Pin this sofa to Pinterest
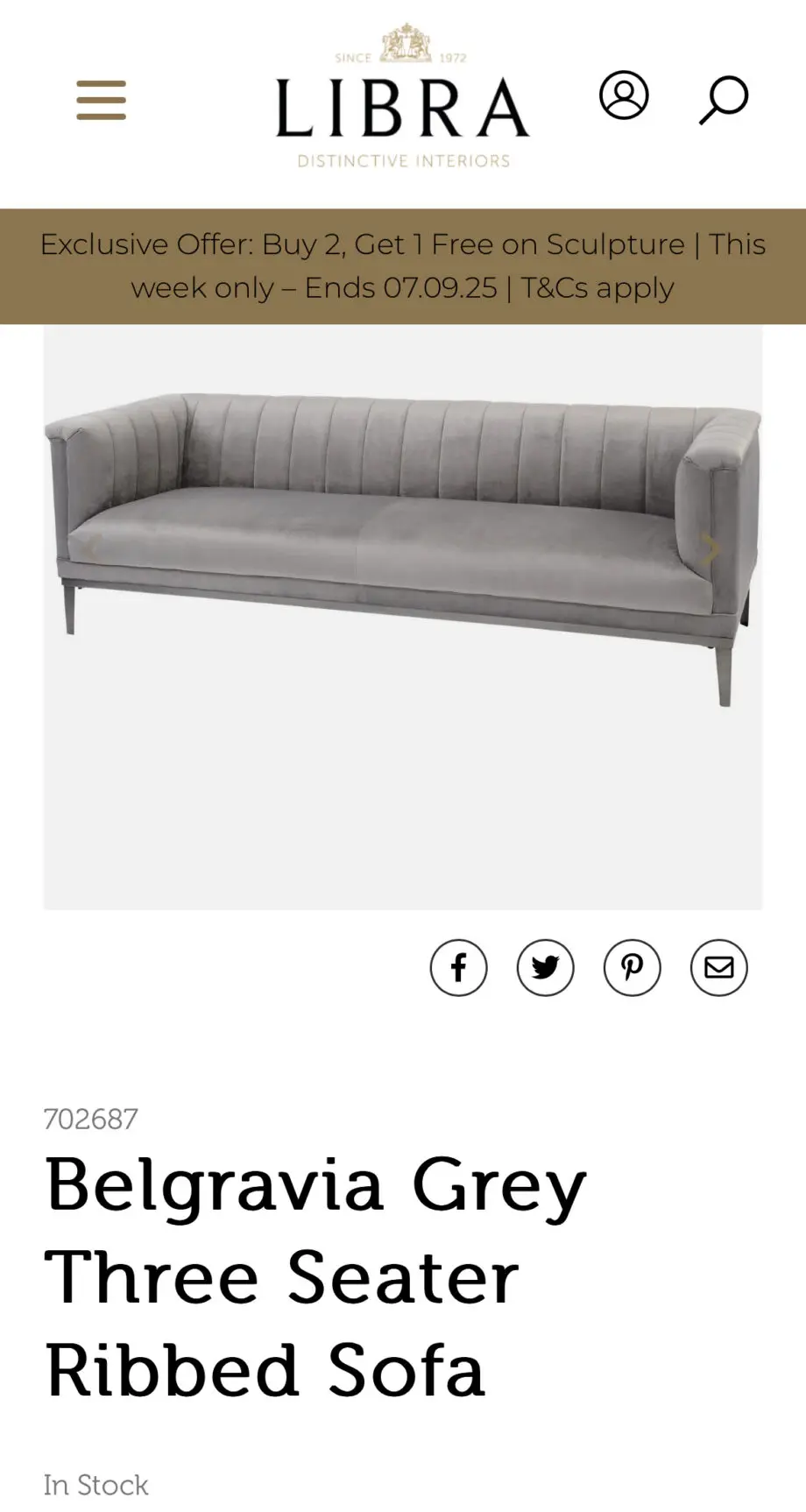The height and width of the screenshot is (1512, 806). point(632,967)
